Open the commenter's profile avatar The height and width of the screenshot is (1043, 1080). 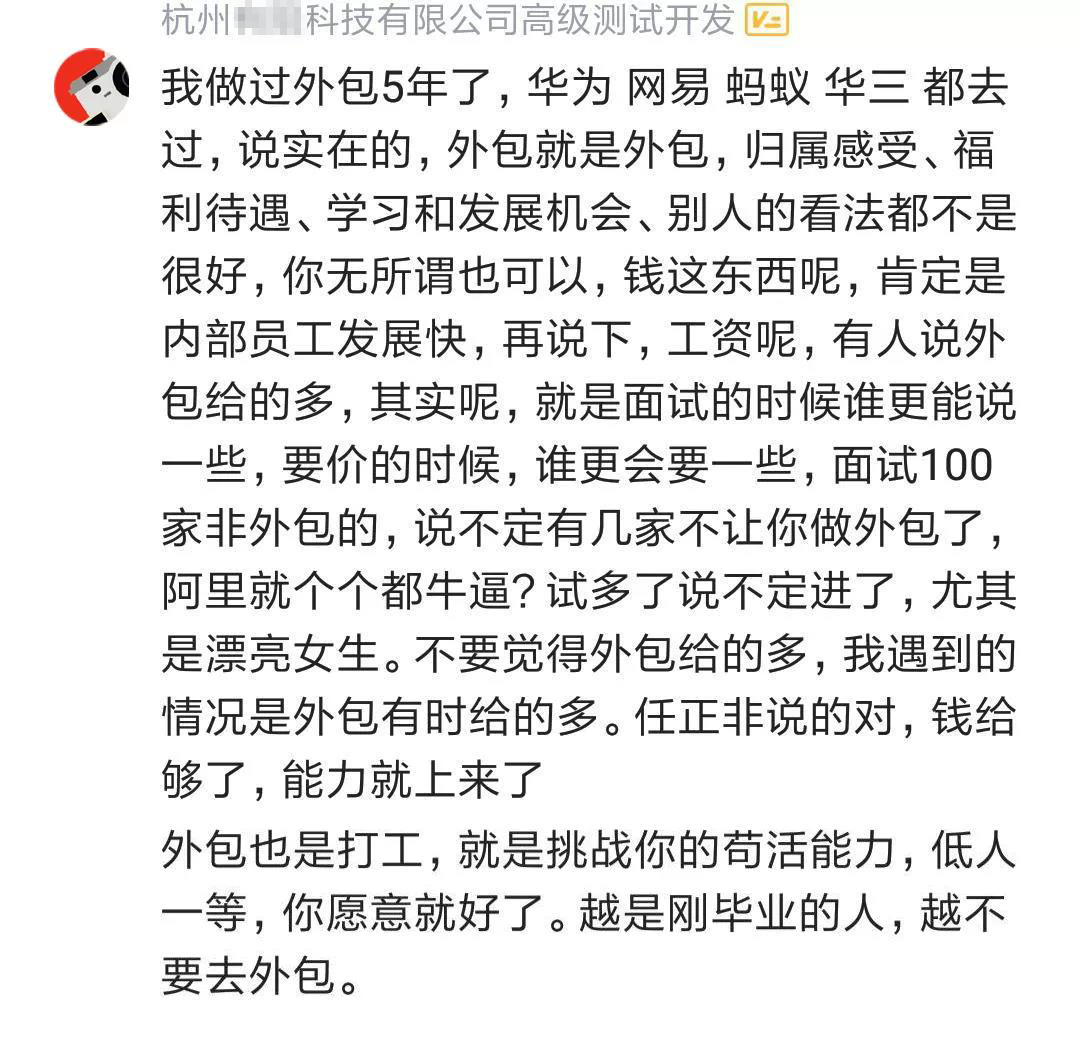pyautogui.click(x=91, y=86)
